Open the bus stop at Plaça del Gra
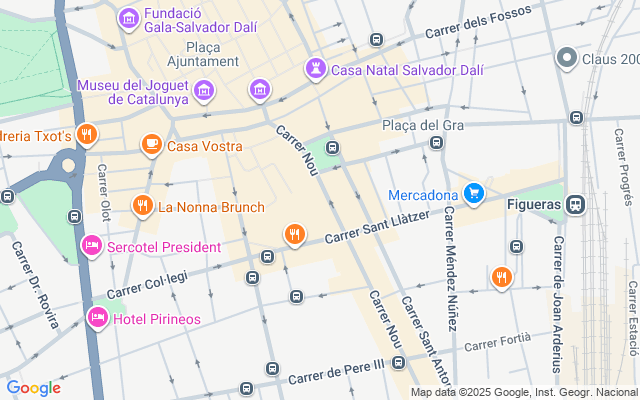The image size is (640, 400). pos(436,143)
